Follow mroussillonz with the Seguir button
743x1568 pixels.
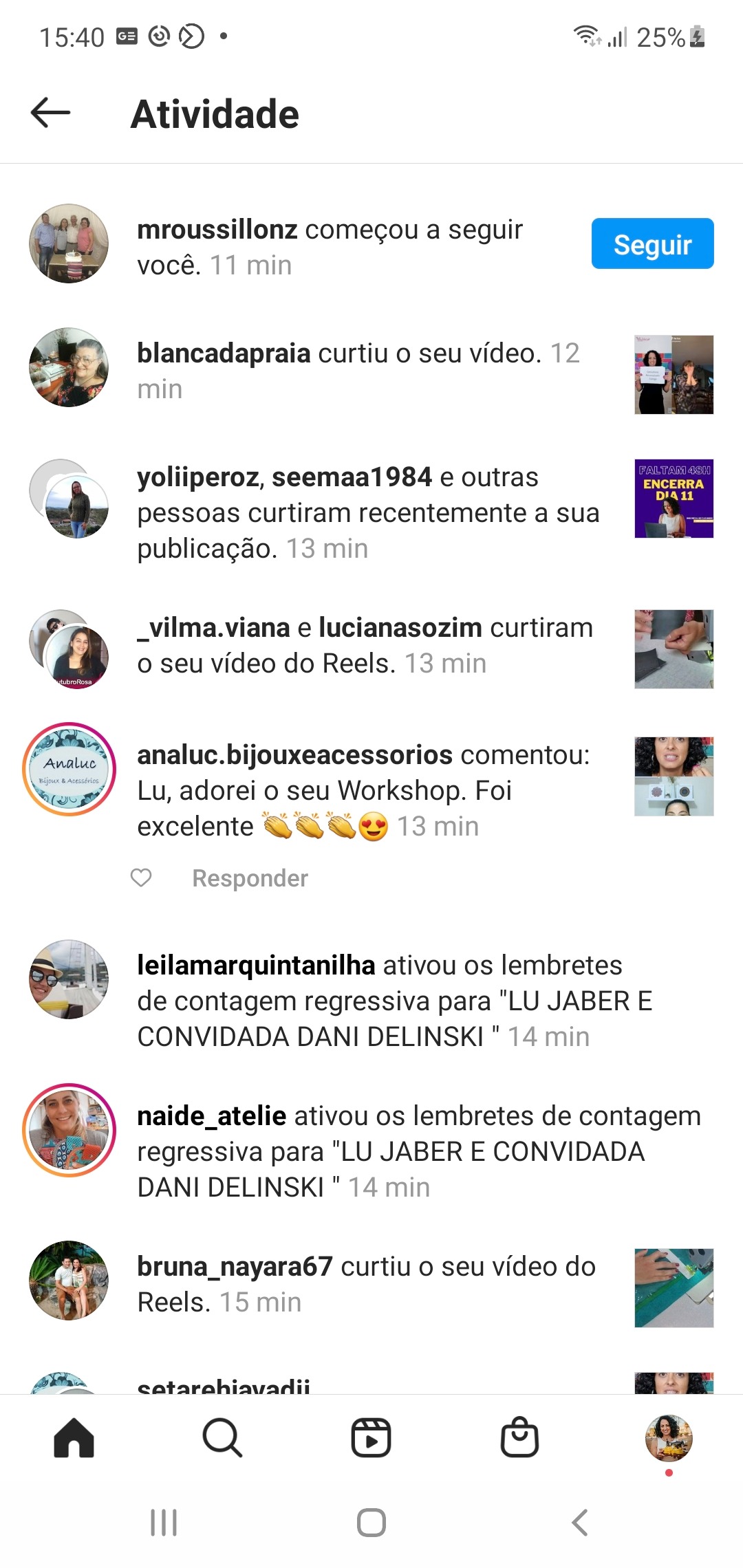click(652, 243)
